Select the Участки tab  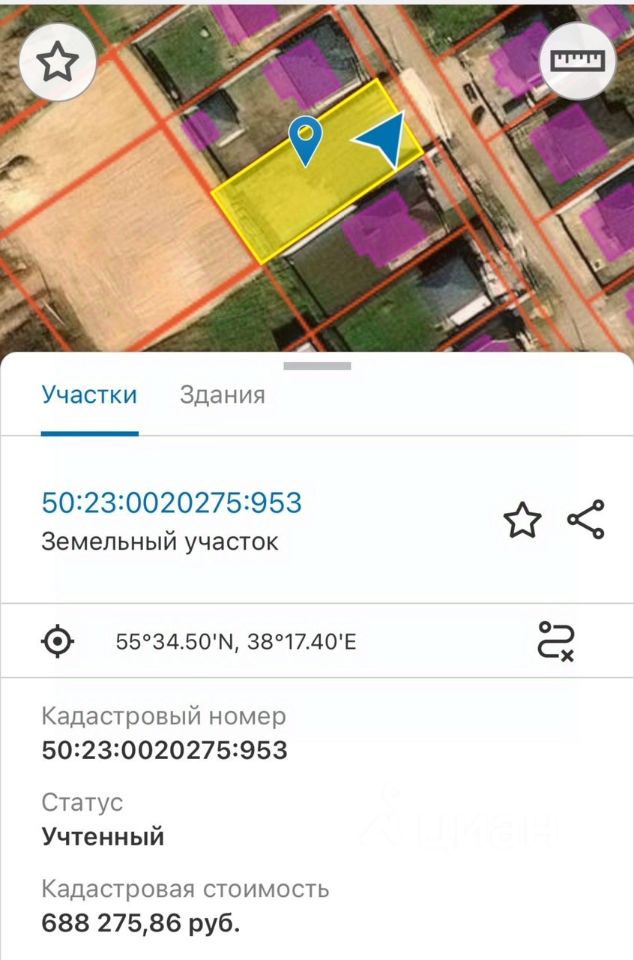(x=89, y=394)
